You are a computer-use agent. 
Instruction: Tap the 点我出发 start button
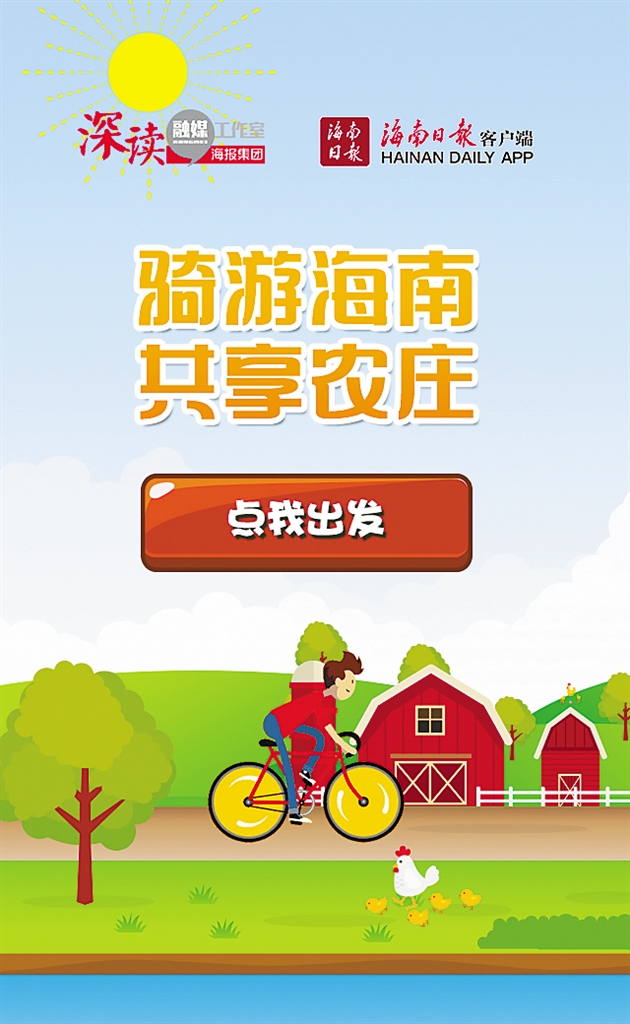306,522
